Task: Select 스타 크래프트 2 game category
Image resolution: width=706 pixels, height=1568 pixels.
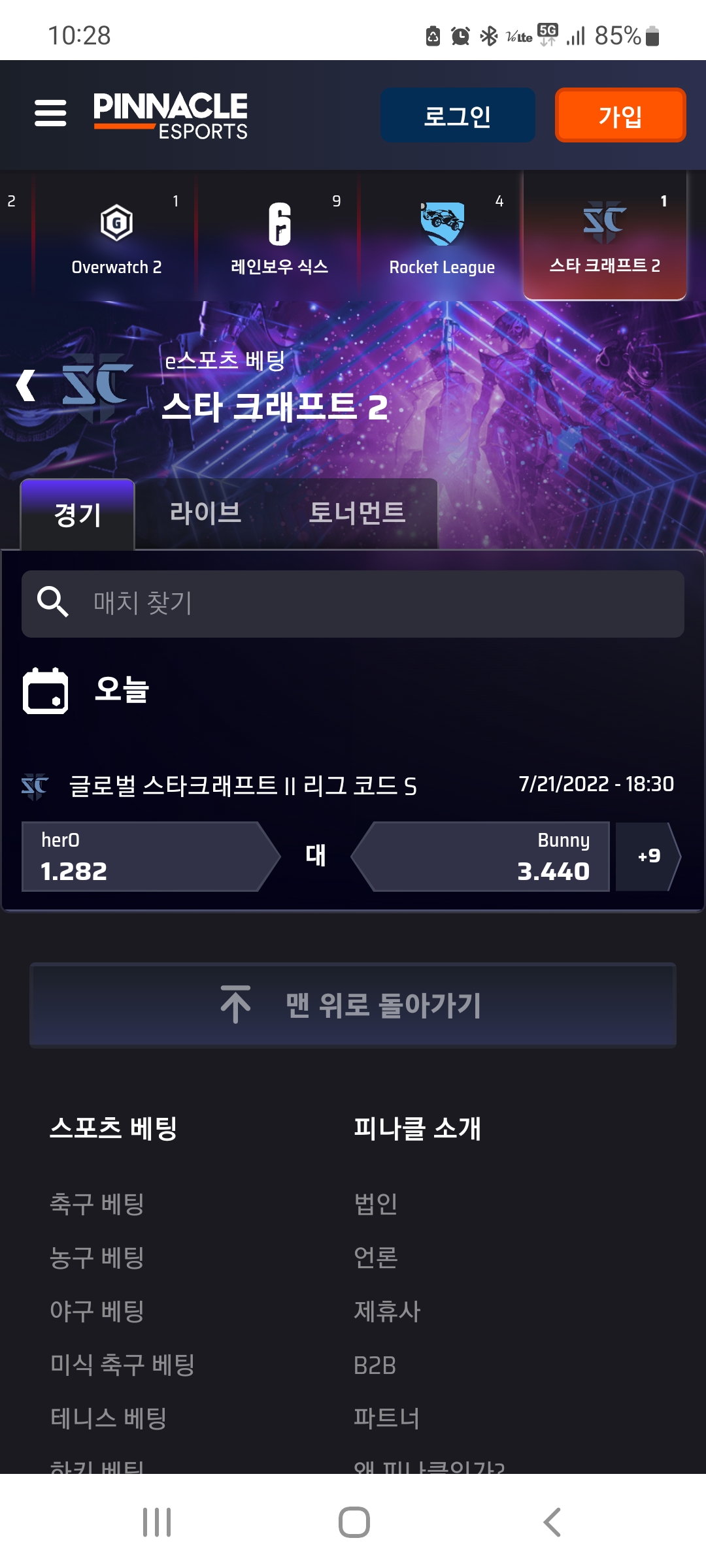Action: 605,237
